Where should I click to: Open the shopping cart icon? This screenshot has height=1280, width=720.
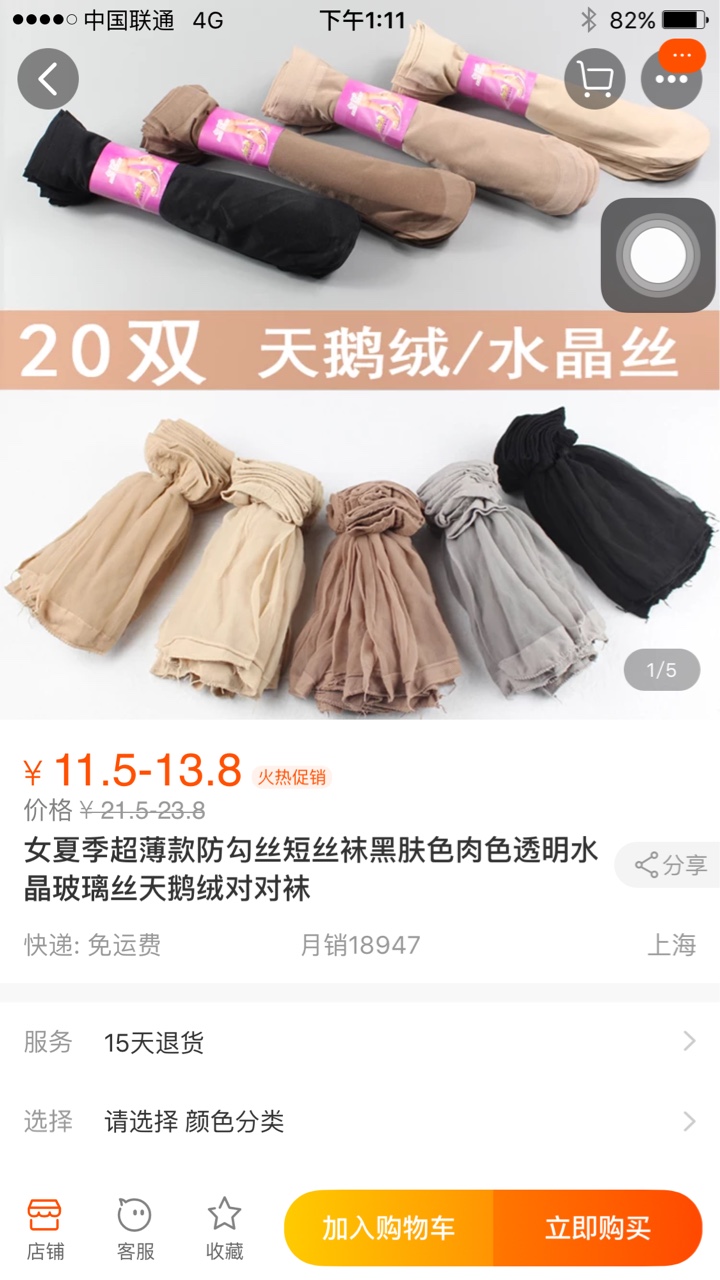(595, 79)
